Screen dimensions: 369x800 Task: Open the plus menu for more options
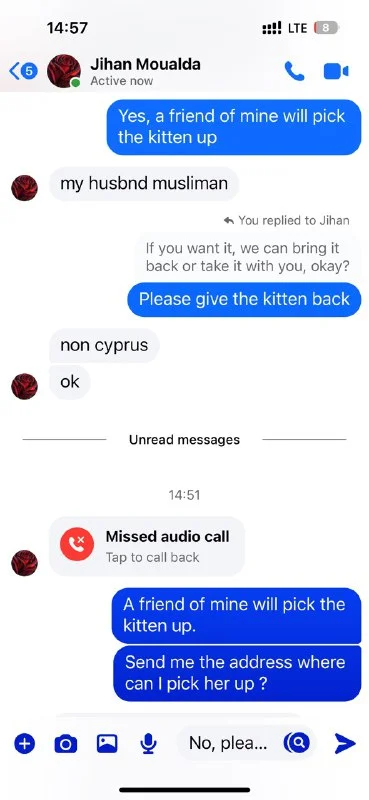(x=24, y=743)
